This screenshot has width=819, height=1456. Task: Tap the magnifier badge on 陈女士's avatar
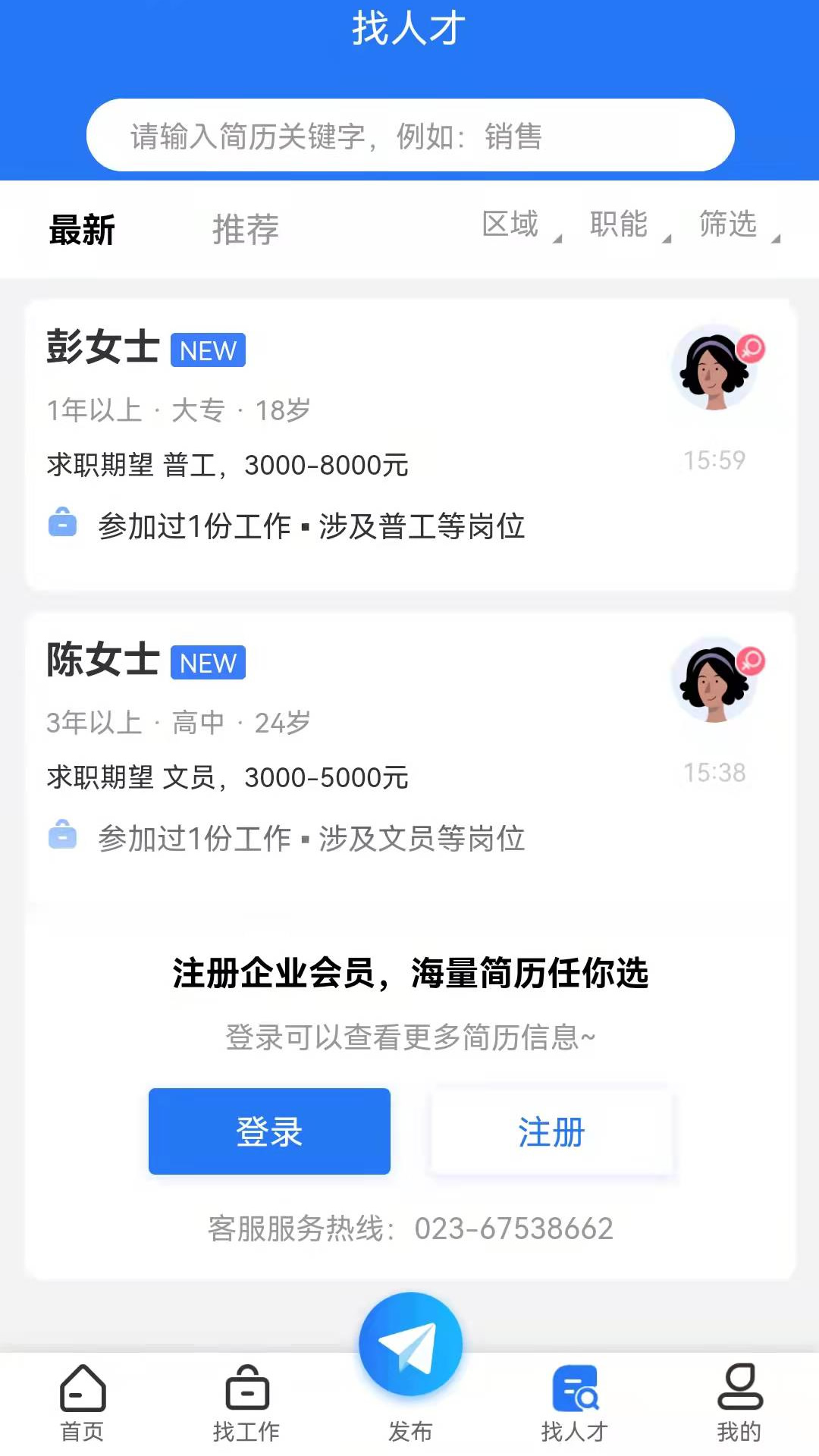click(752, 661)
